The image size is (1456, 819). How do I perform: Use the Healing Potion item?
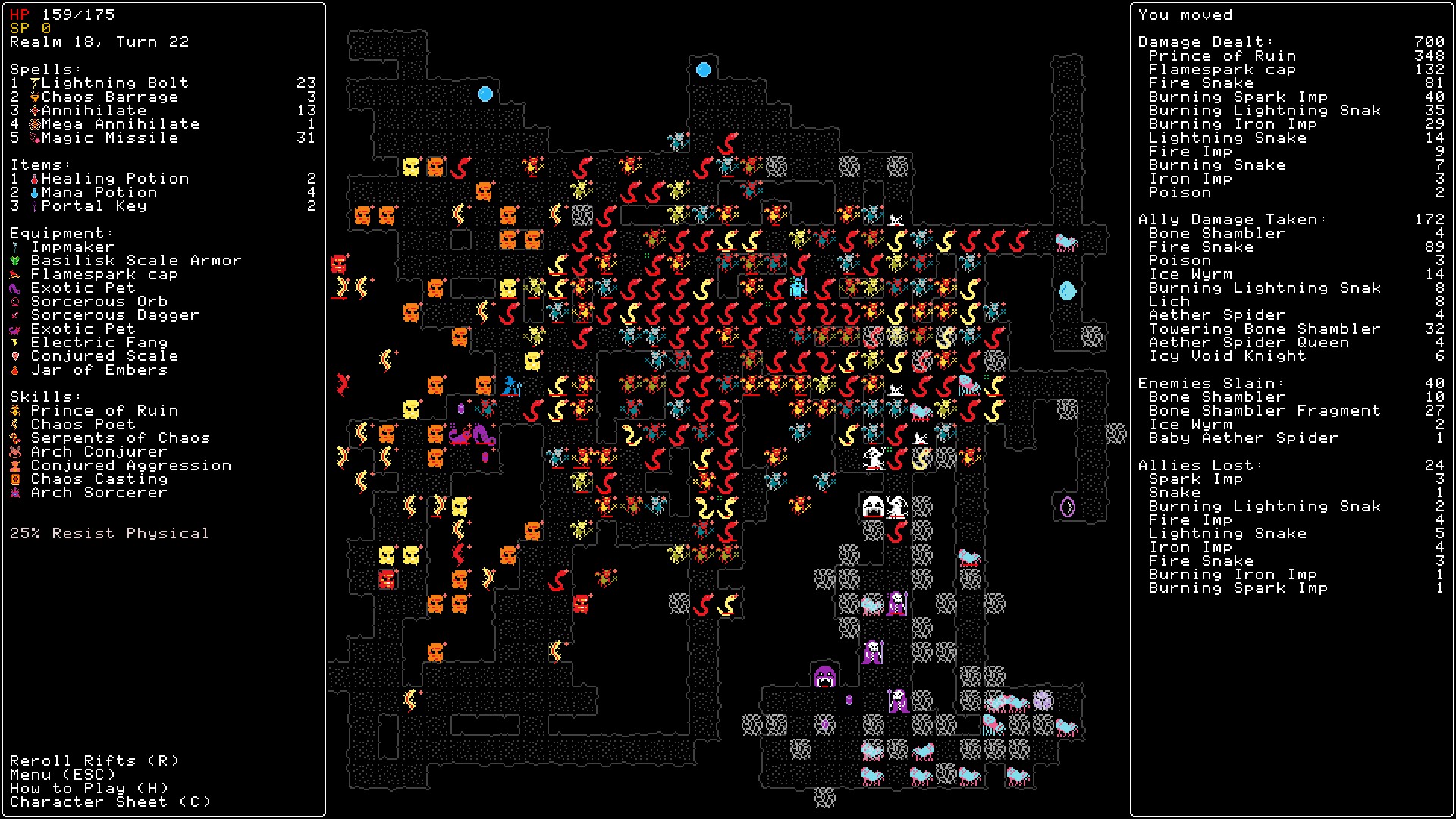tap(115, 179)
